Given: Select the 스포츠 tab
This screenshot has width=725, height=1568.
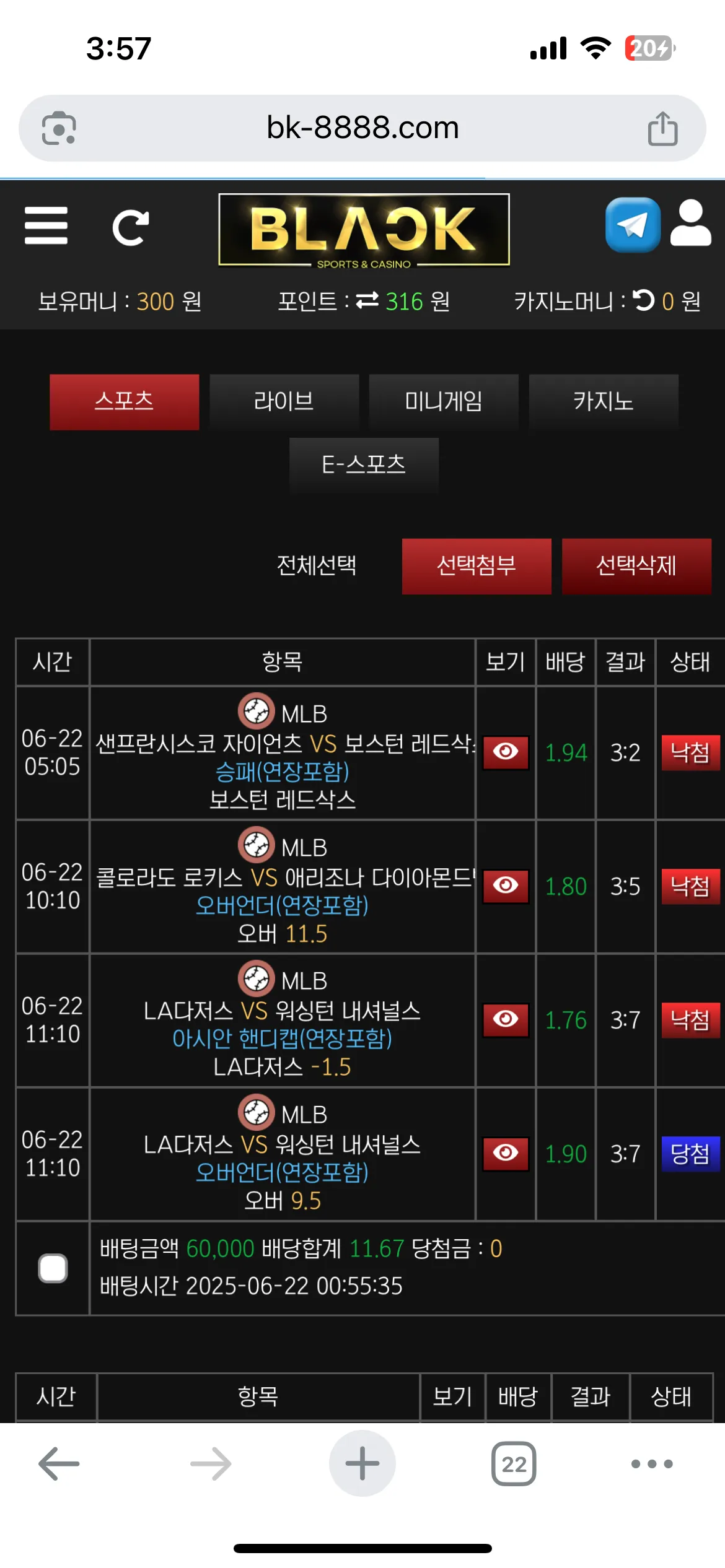Looking at the screenshot, I should [125, 402].
